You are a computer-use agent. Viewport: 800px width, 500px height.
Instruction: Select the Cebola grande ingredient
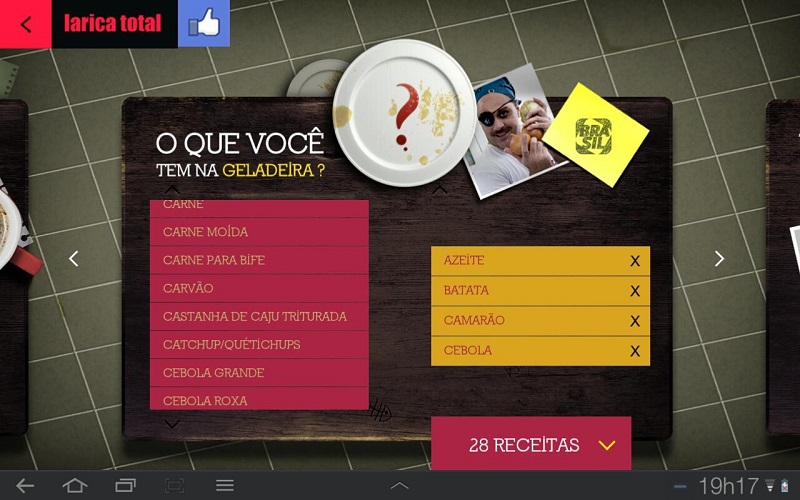pos(259,372)
